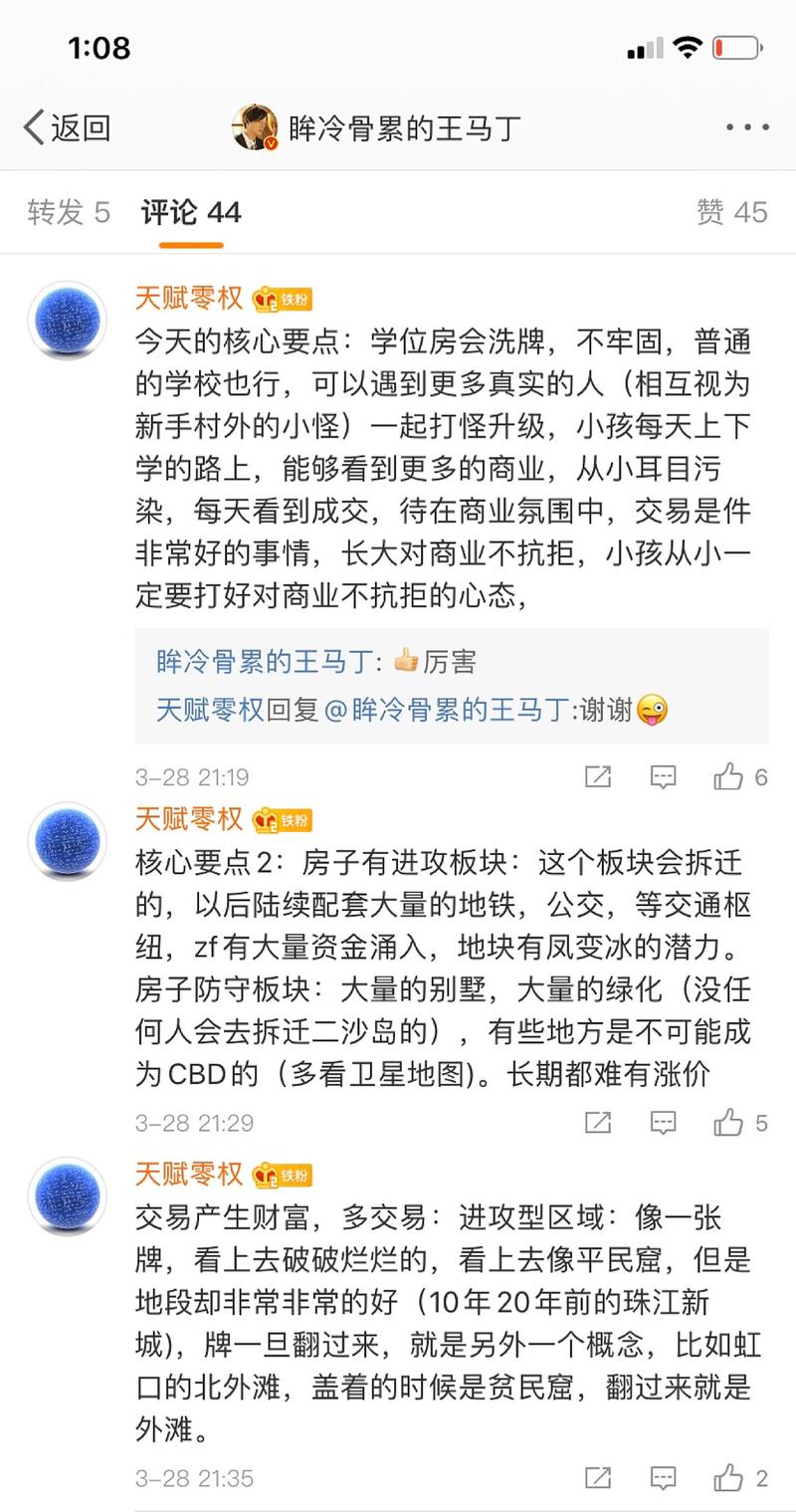Tap the thumbs-up icon showing 6 likes
Viewport: 796px width, 1512px height.
(x=730, y=777)
